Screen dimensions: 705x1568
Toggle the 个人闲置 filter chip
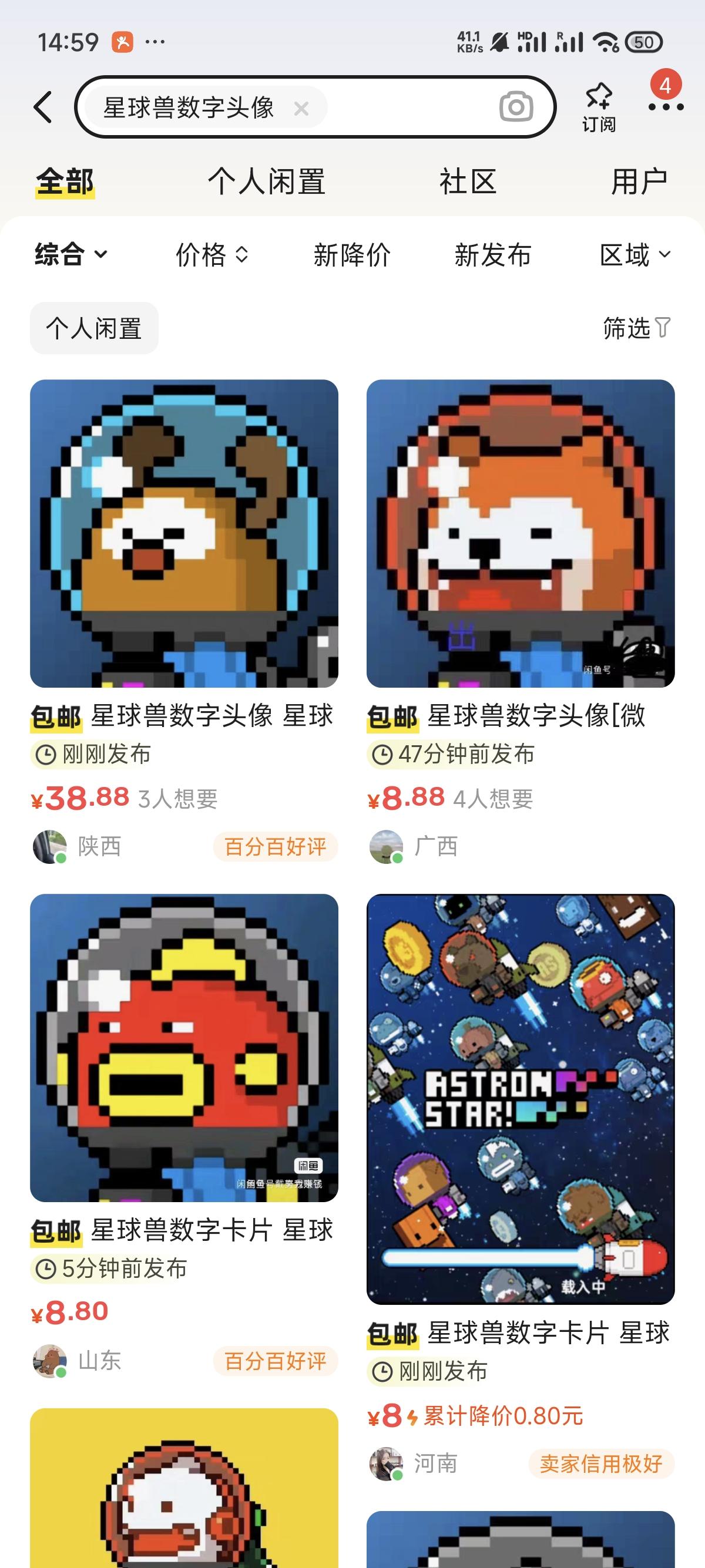(95, 327)
